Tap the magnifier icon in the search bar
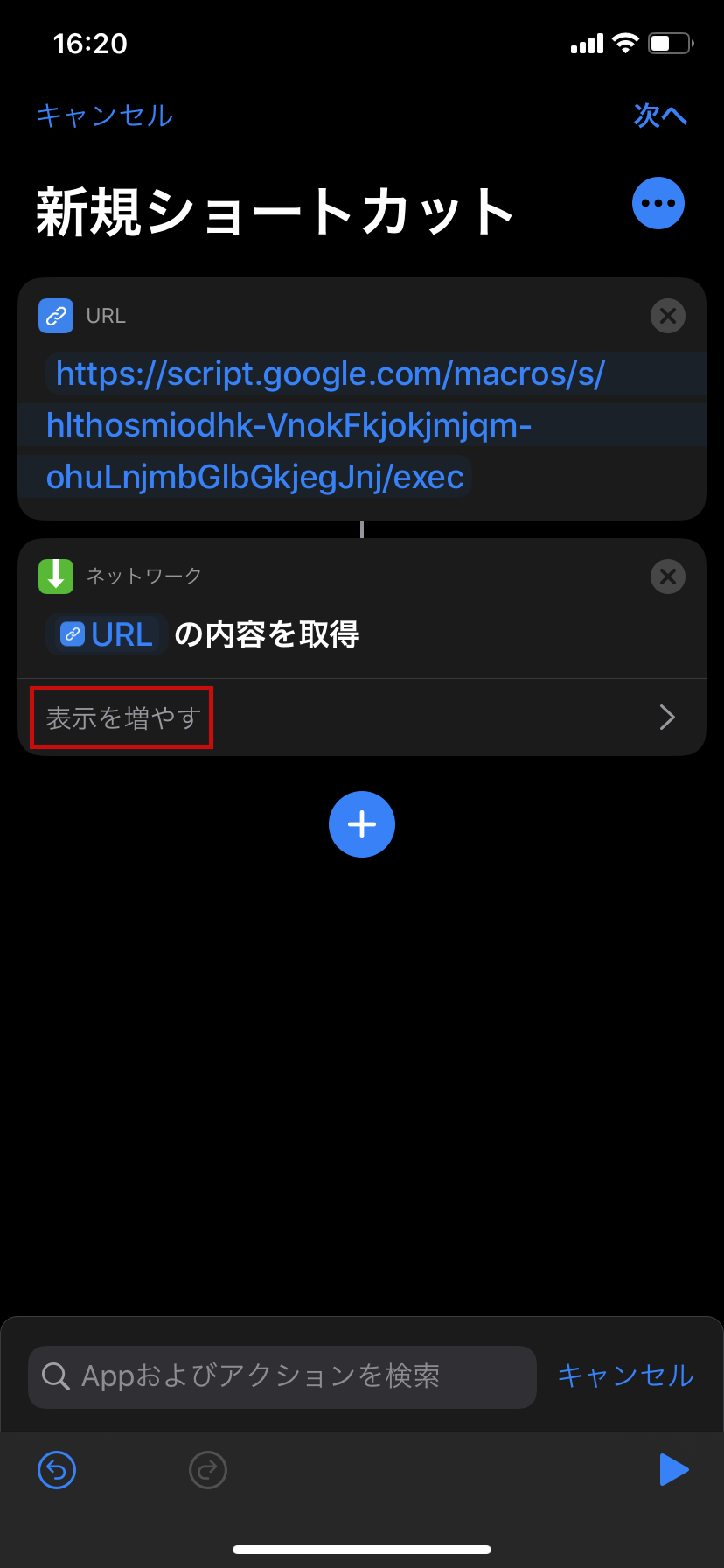Viewport: 724px width, 1568px height. pyautogui.click(x=56, y=1376)
